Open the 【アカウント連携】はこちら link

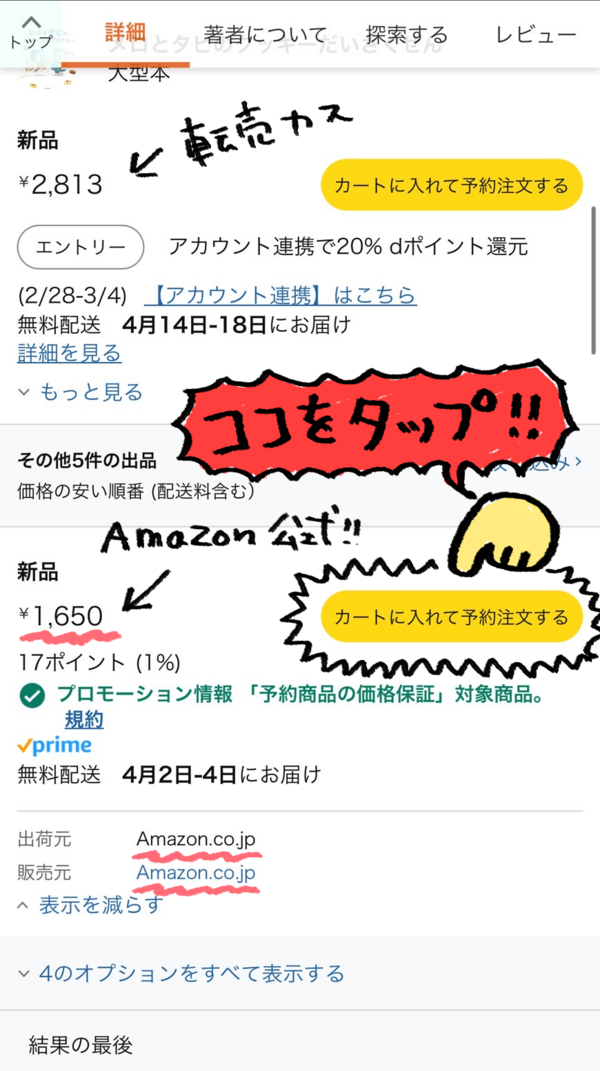coord(281,295)
